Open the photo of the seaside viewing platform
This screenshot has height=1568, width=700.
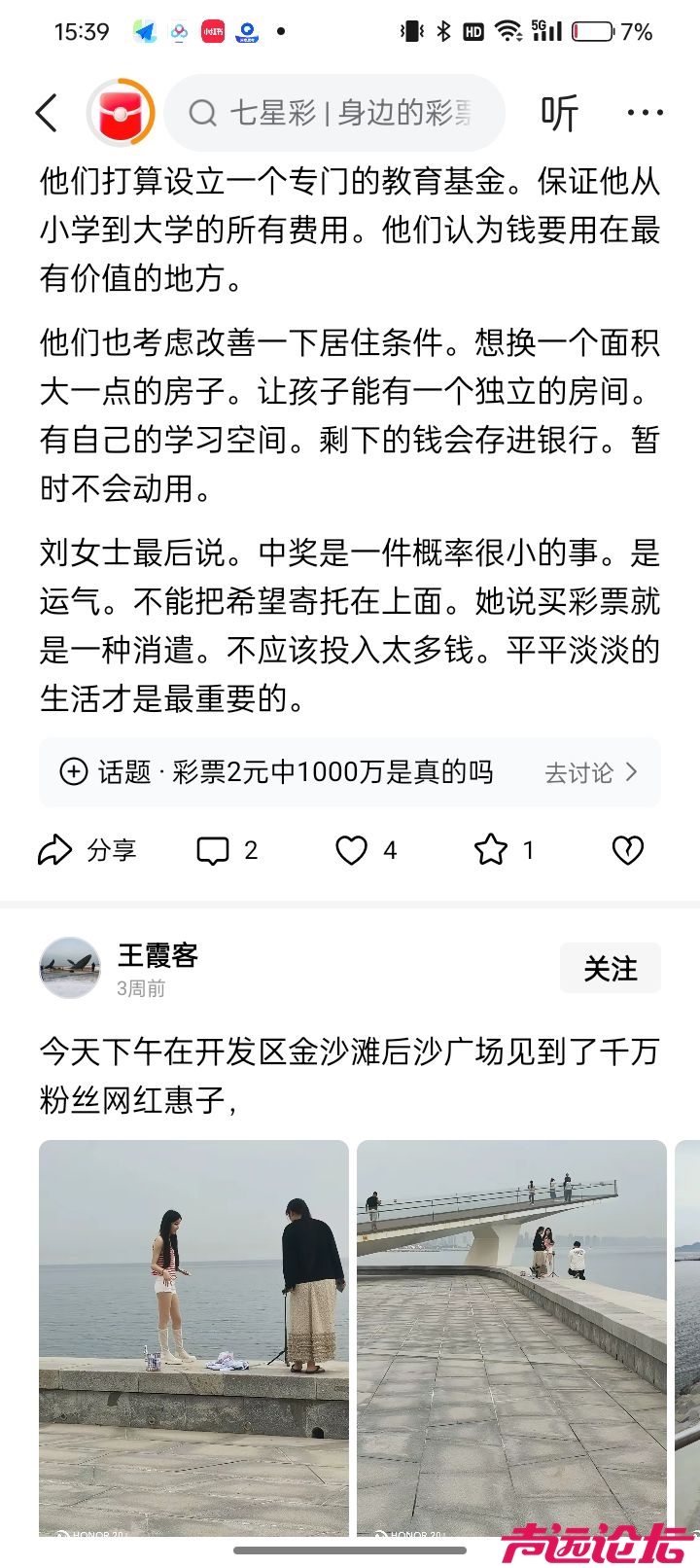pyautogui.click(x=511, y=1337)
